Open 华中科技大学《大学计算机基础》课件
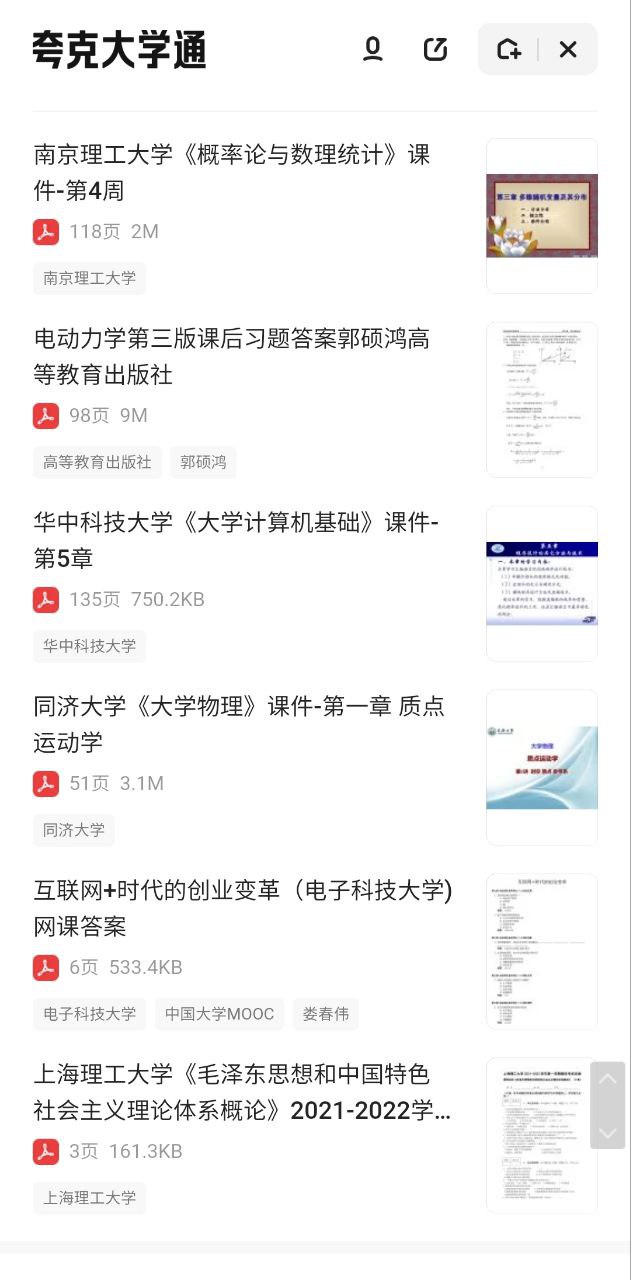Screen dimensions: 631x1280 [236, 540]
